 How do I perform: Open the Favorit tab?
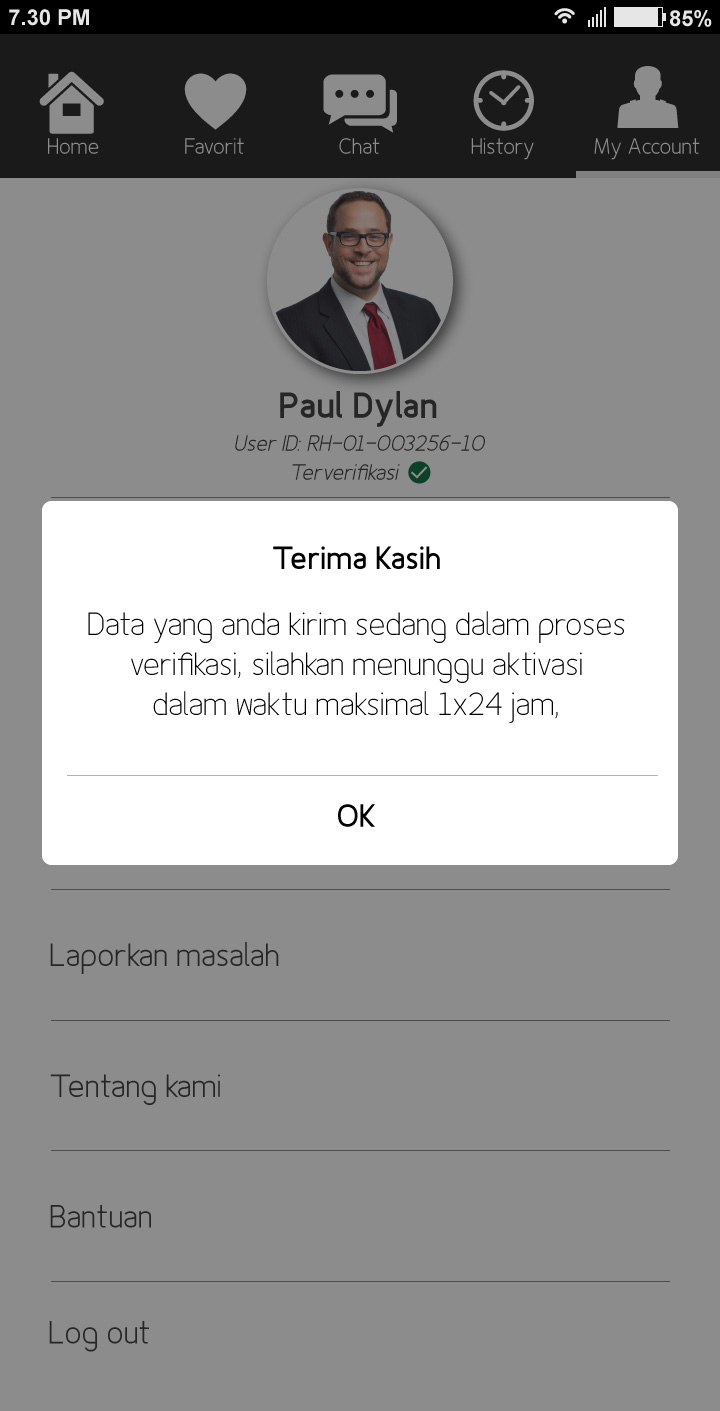[x=214, y=114]
